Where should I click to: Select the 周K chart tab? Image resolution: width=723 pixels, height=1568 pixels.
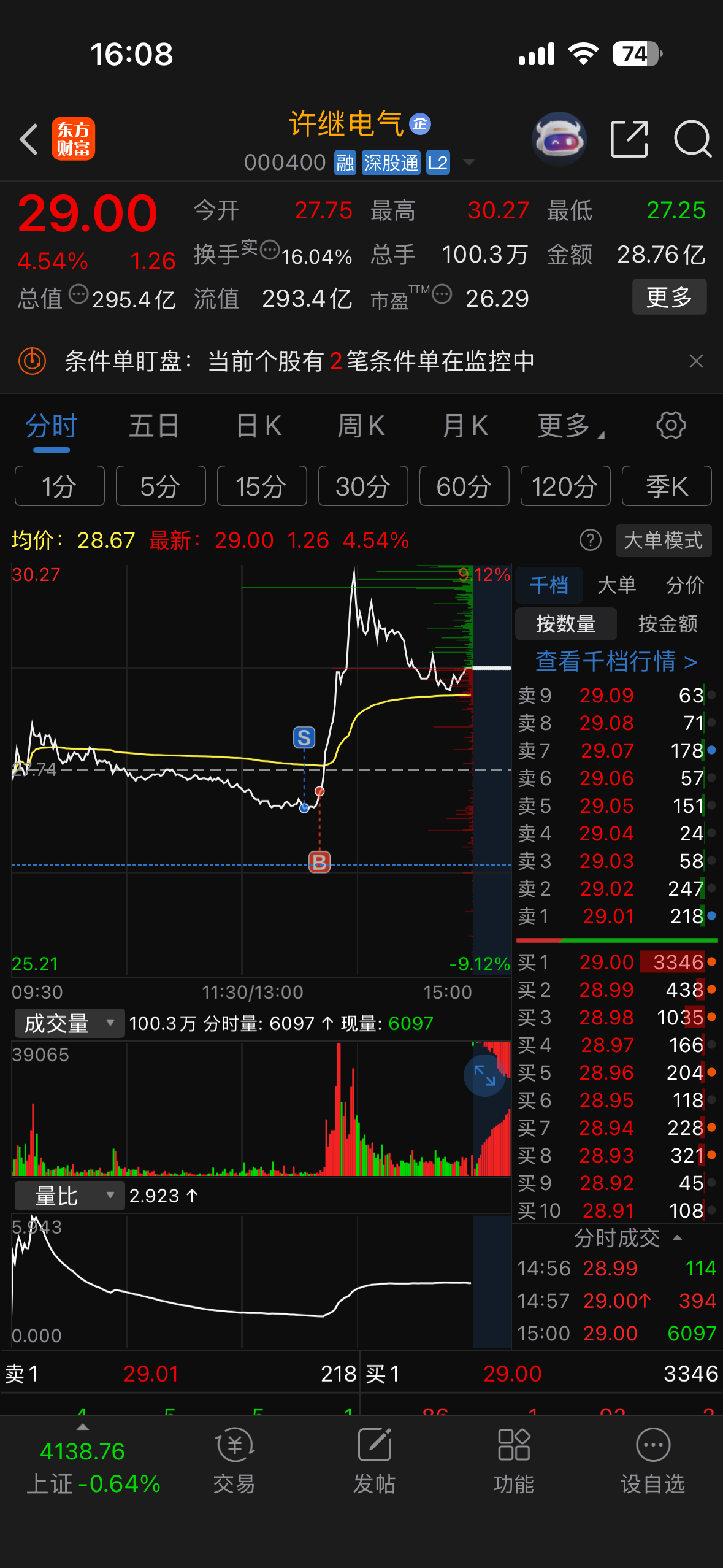coord(361,426)
